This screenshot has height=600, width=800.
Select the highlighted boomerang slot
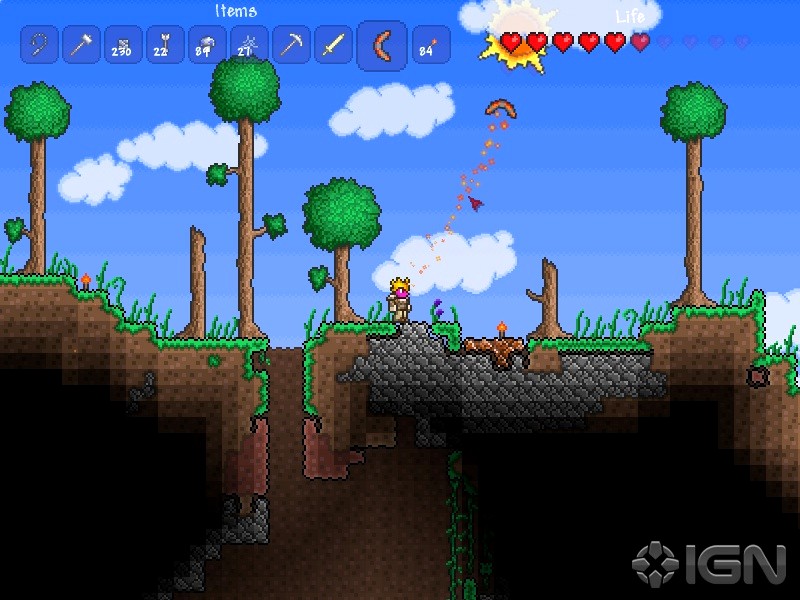381,45
